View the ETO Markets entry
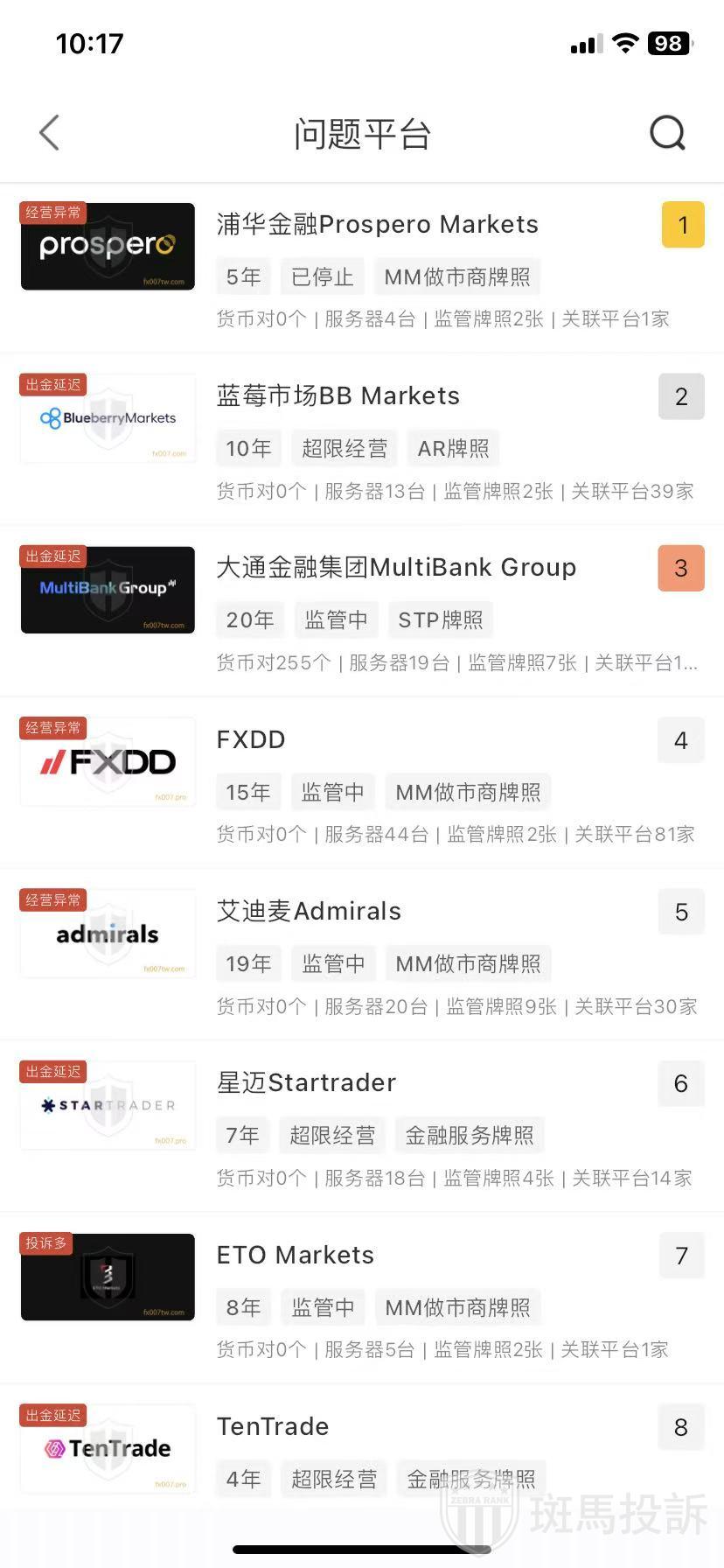 coord(295,1256)
